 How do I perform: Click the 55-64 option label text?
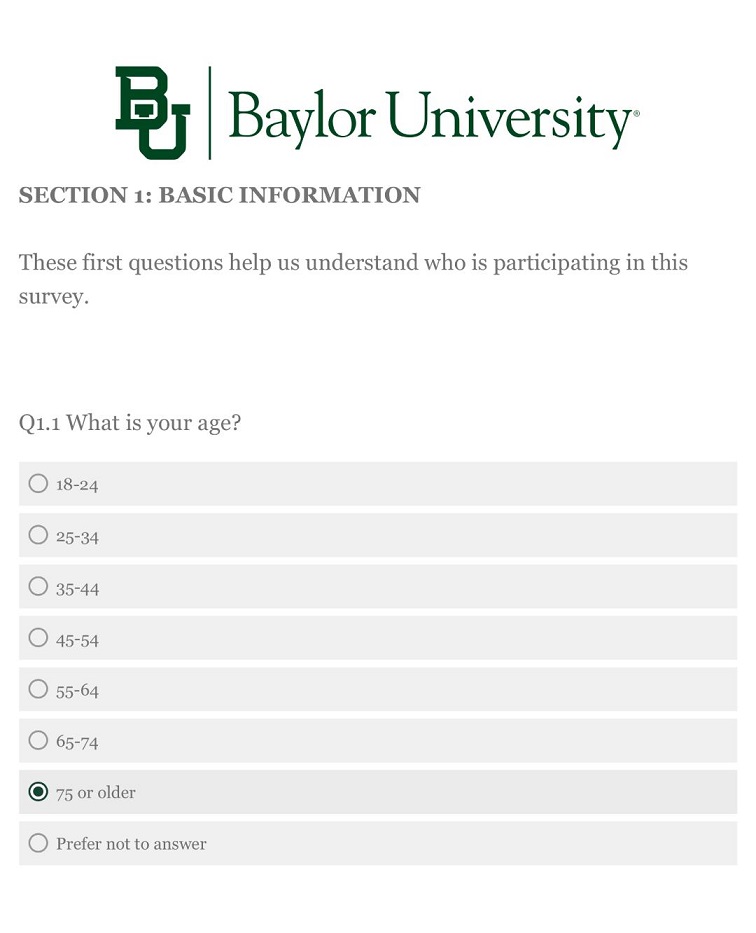tap(76, 689)
